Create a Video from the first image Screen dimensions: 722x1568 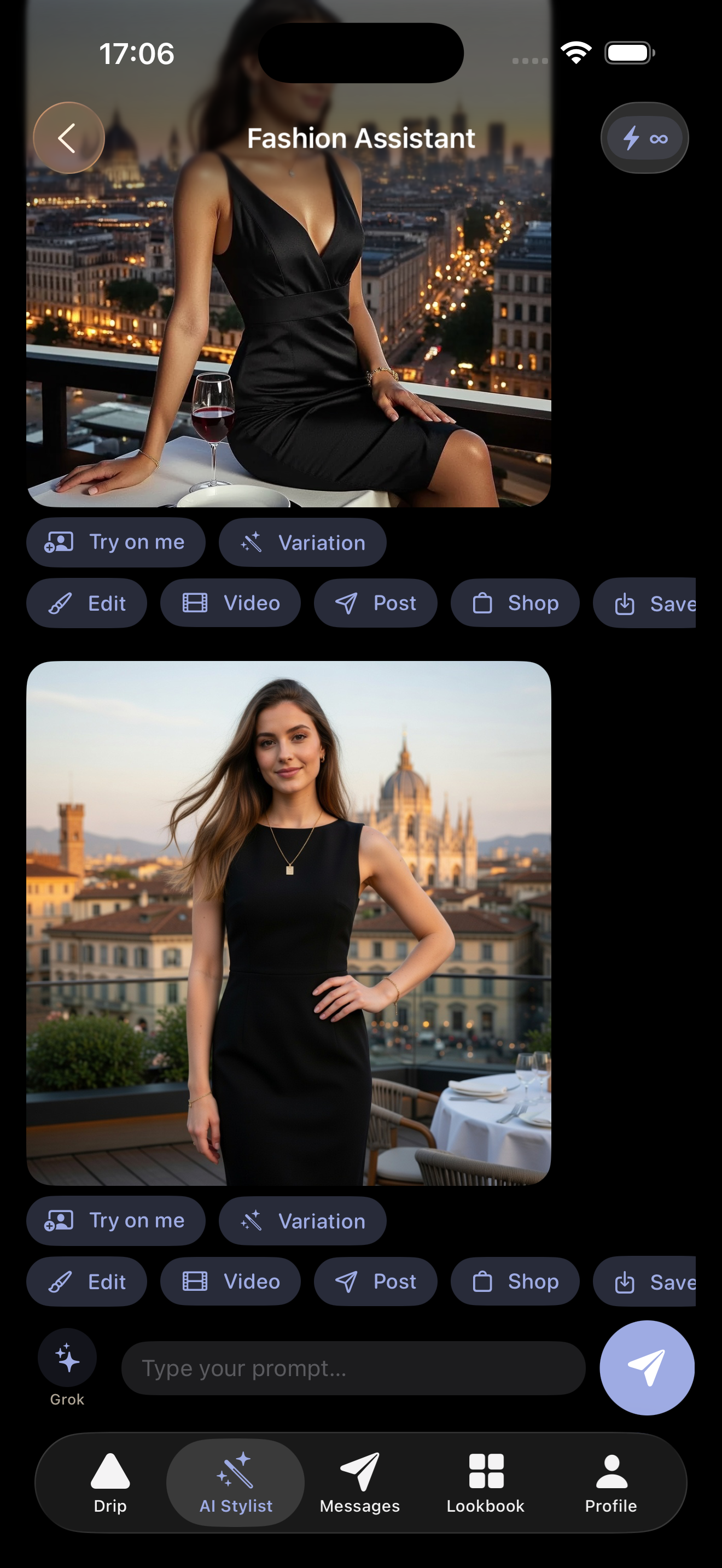coord(230,603)
